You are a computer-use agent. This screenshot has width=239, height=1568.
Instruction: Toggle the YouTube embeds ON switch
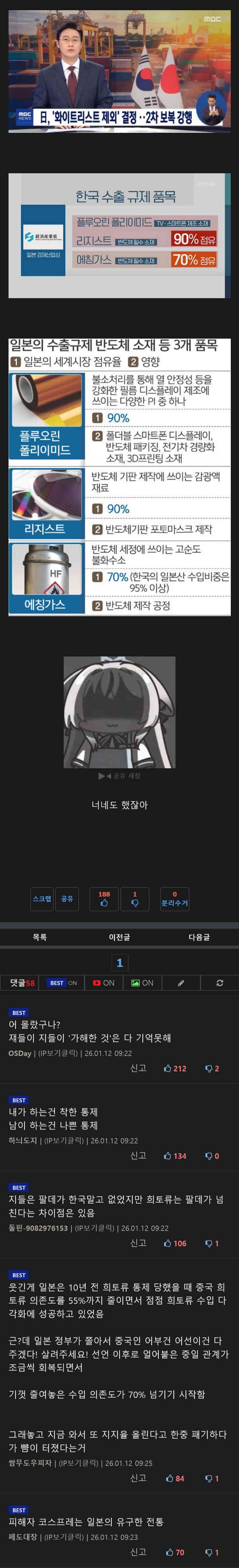[x=103, y=982]
